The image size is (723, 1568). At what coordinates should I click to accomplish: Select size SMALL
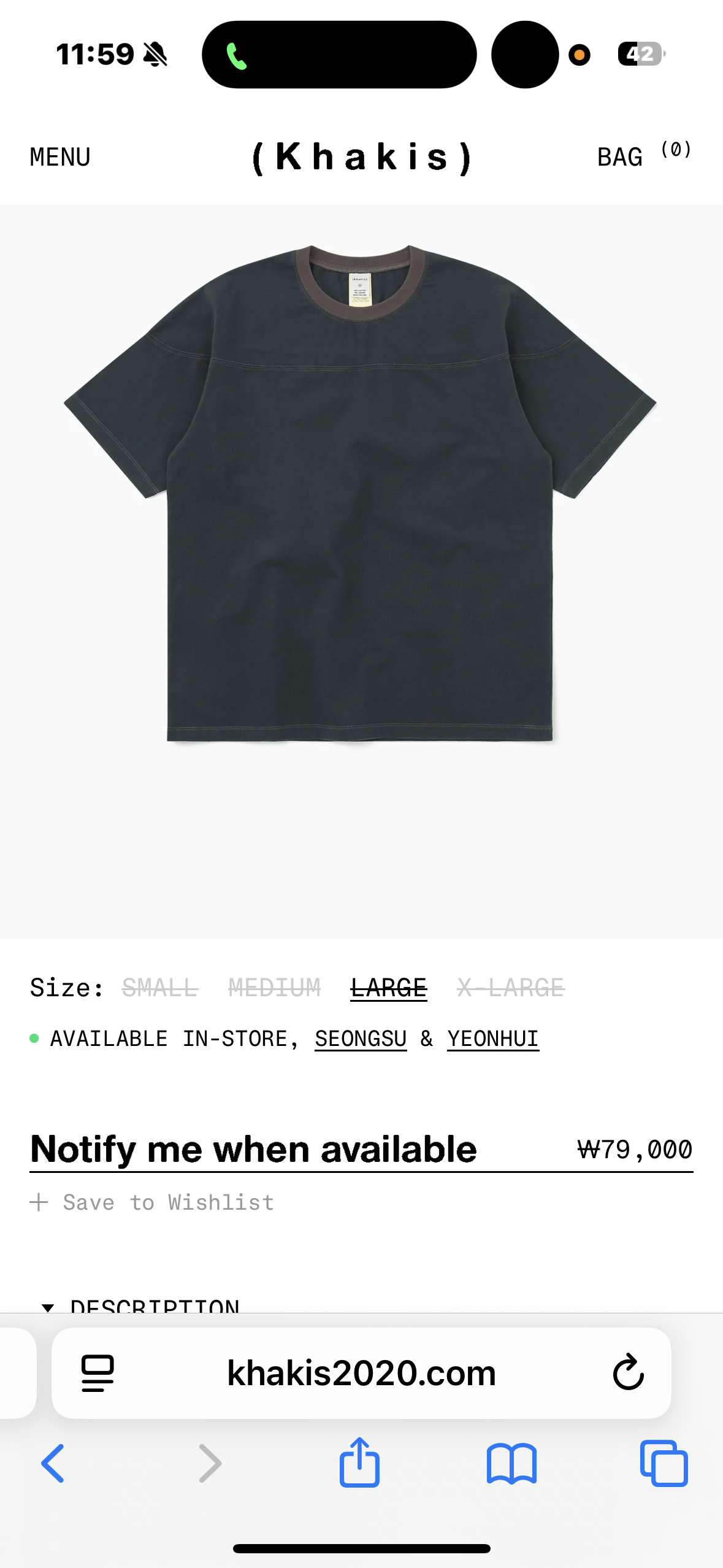[x=160, y=988]
